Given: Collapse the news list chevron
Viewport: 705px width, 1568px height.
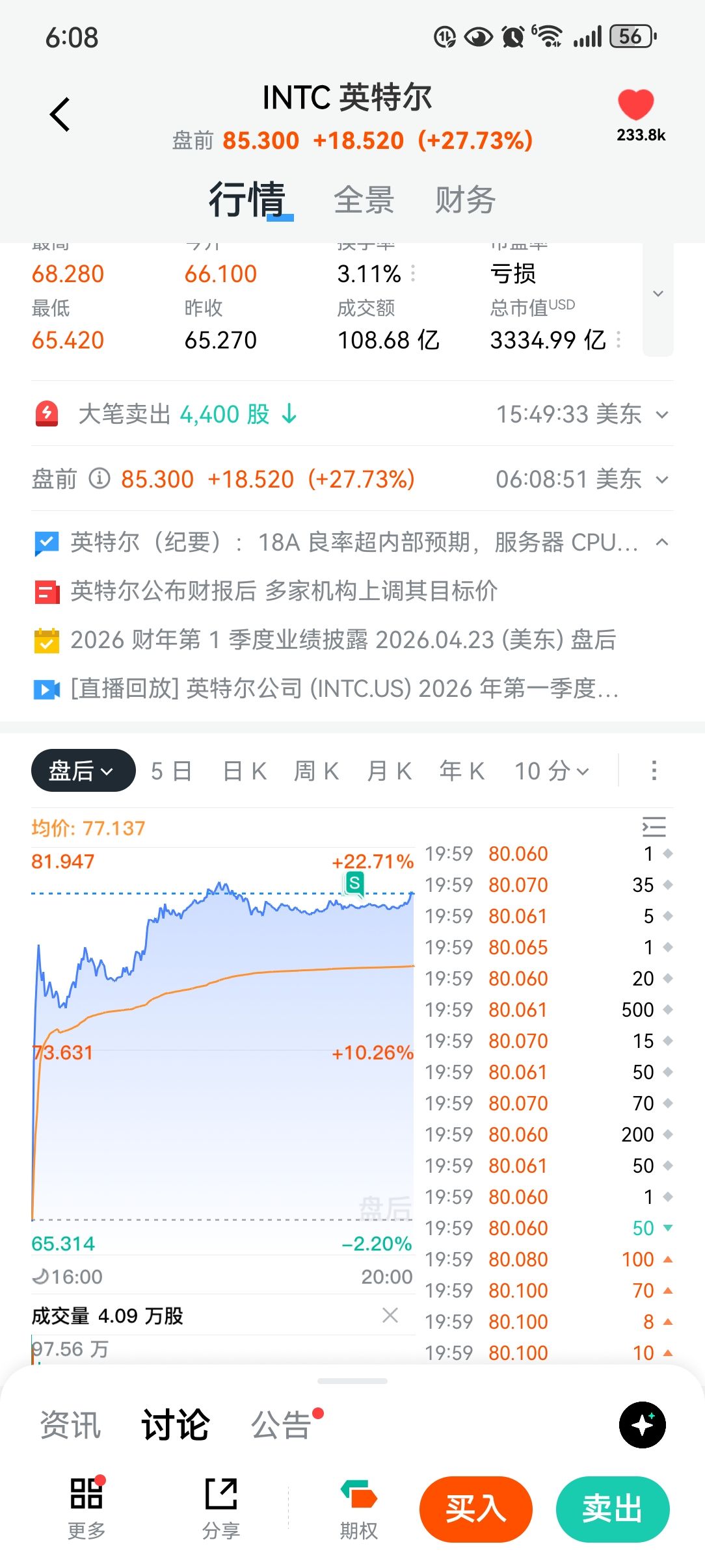Looking at the screenshot, I should coord(662,542).
